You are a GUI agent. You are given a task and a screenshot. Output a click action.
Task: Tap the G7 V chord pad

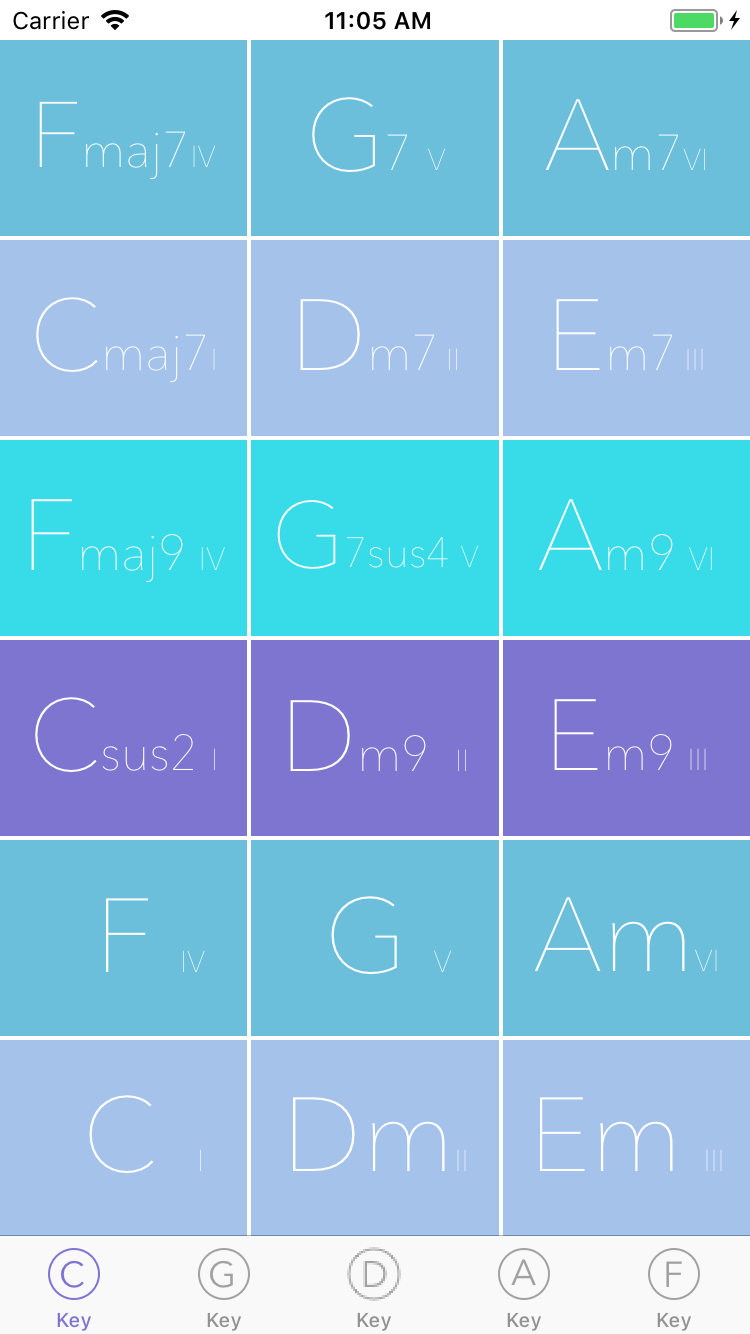(x=375, y=138)
